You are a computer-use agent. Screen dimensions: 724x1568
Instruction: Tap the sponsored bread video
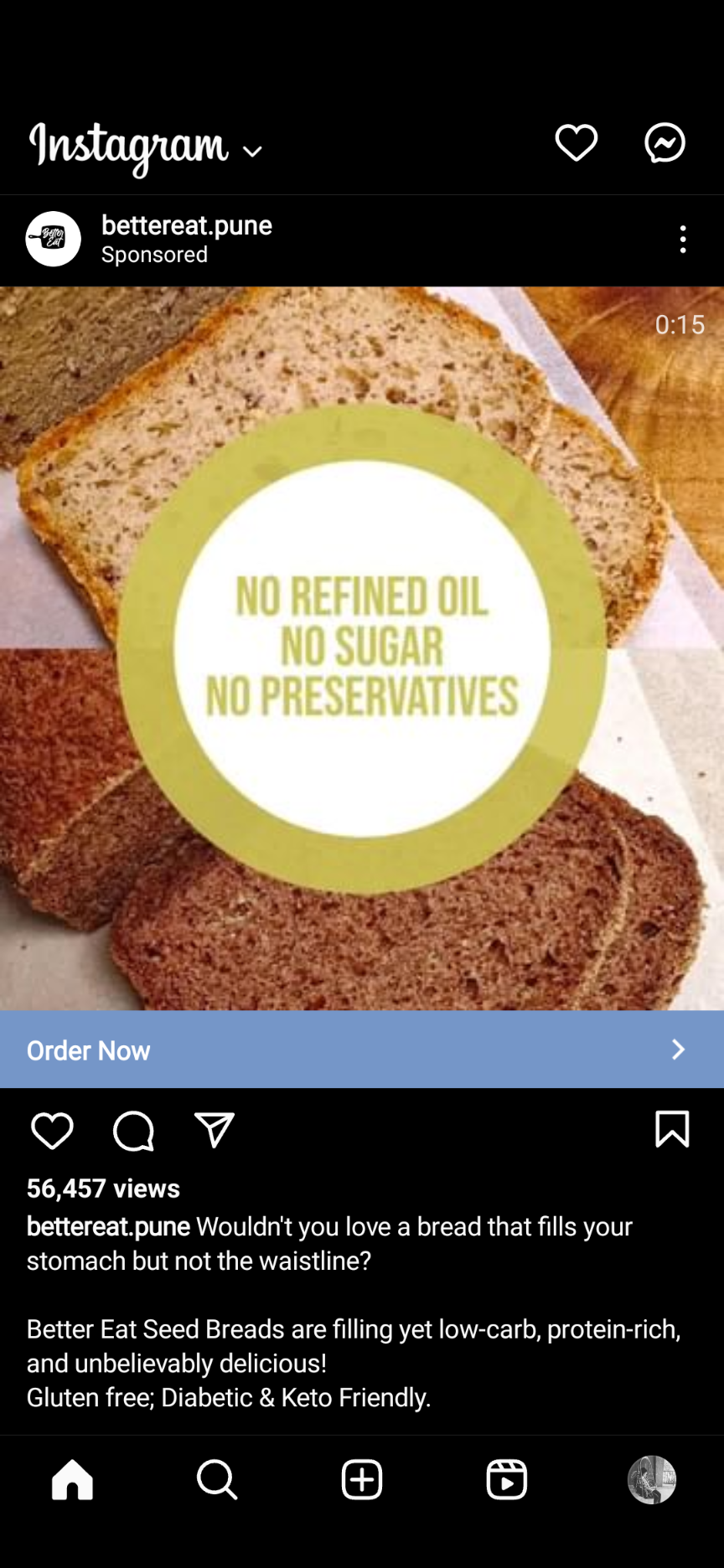362,648
